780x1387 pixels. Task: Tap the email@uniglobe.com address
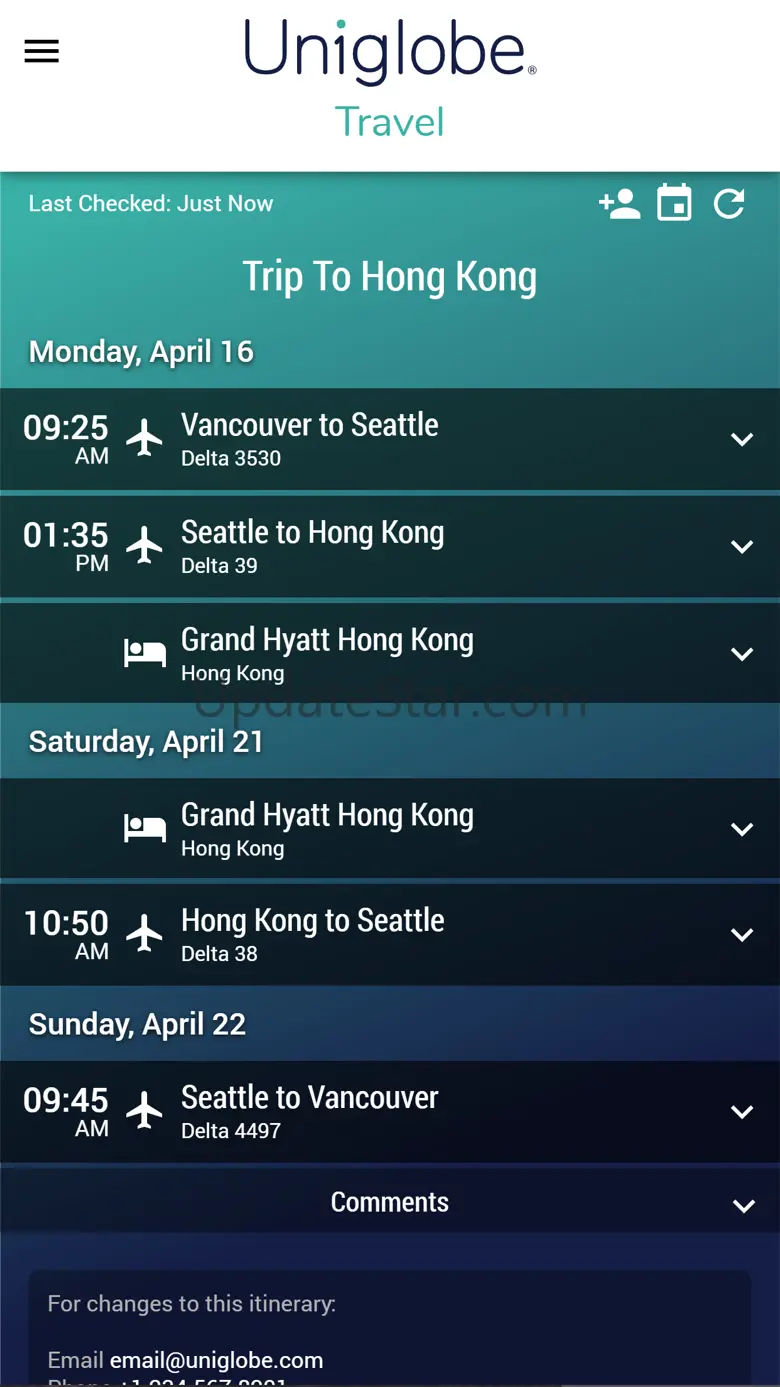216,1360
